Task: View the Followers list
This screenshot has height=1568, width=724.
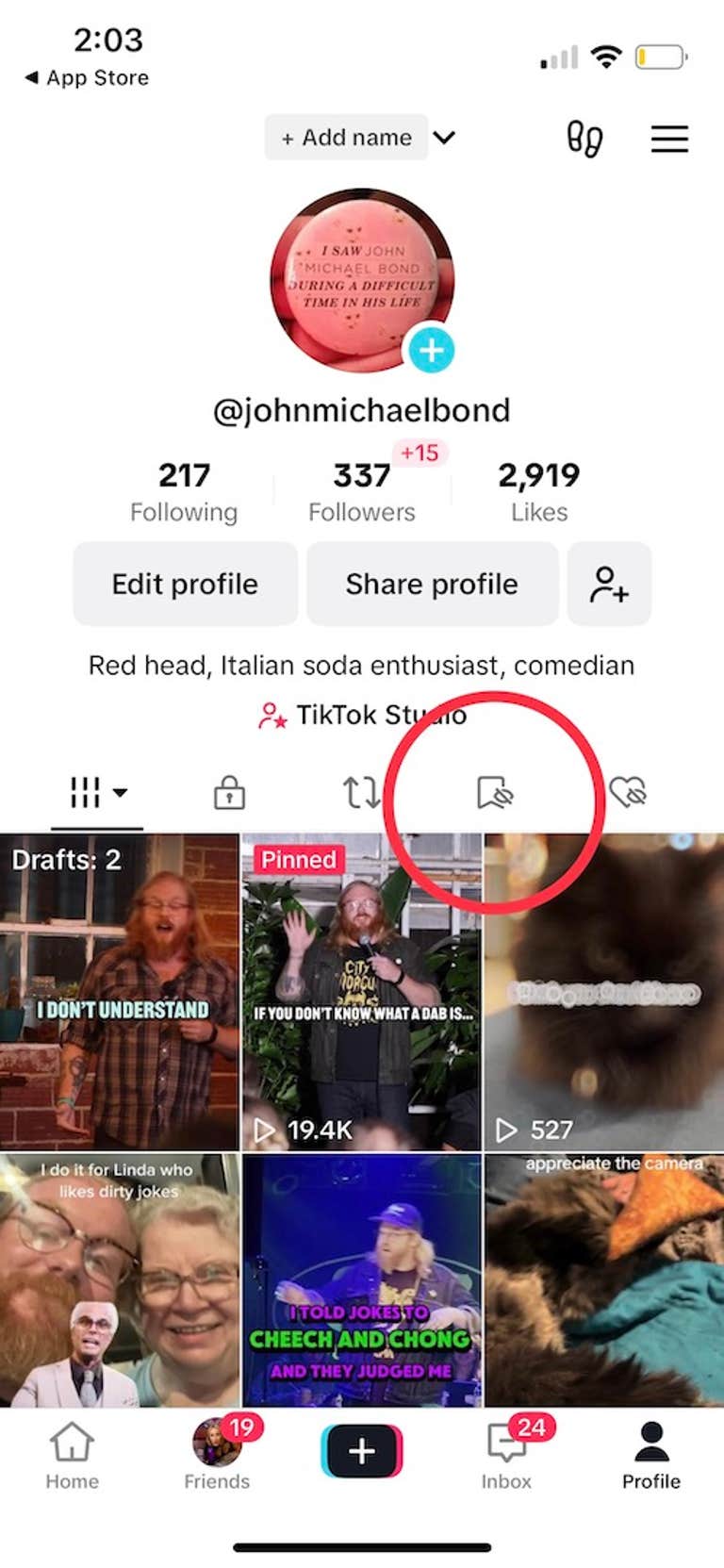Action: [x=362, y=491]
